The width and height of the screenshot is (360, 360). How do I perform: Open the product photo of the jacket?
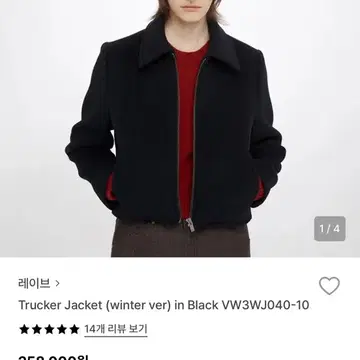(x=180, y=128)
